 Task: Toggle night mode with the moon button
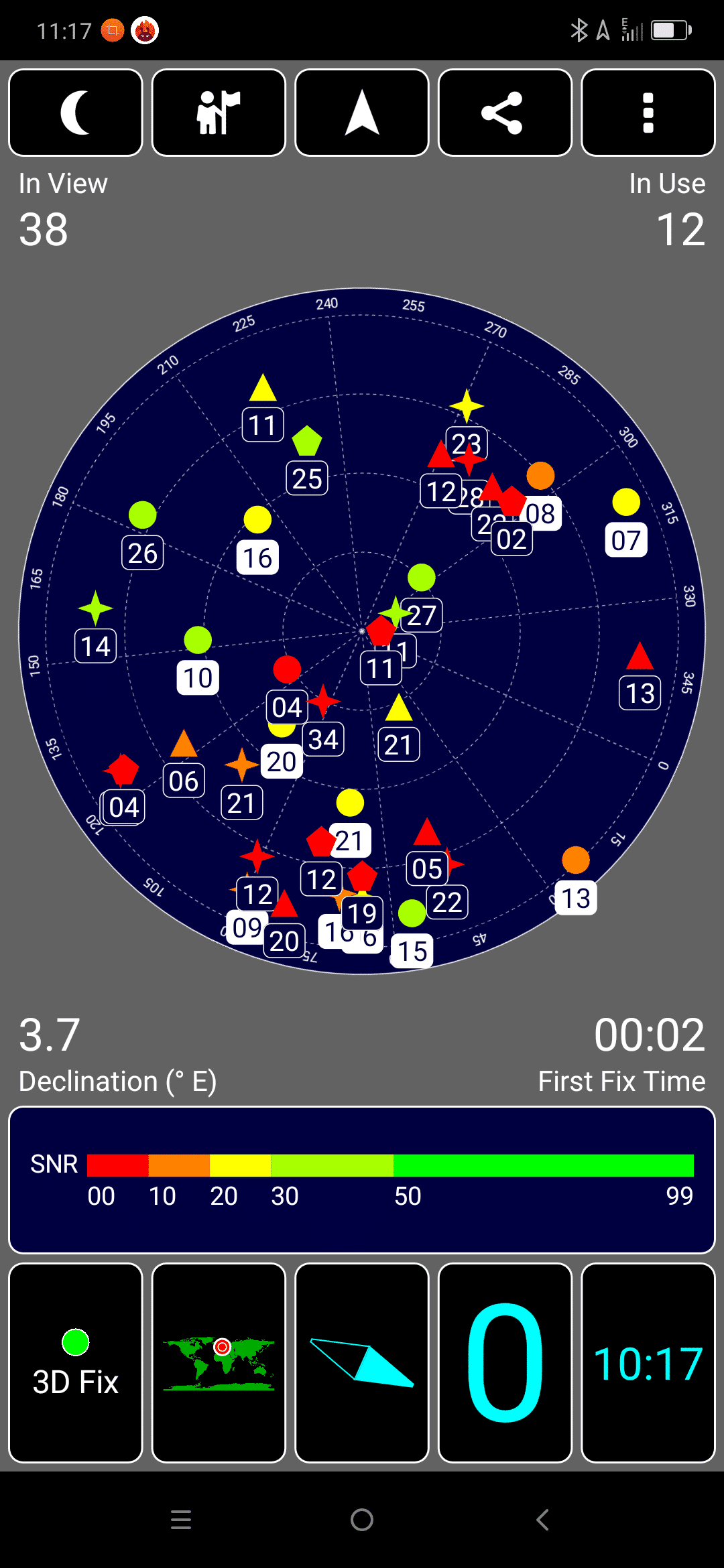pyautogui.click(x=76, y=113)
